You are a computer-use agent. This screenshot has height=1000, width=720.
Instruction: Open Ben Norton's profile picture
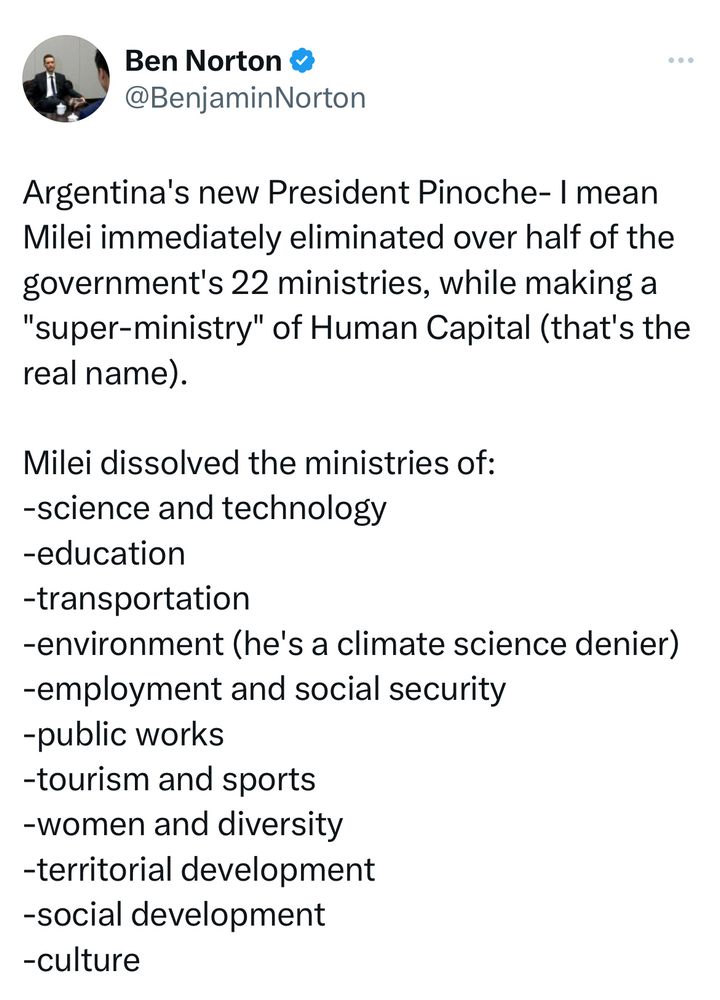pyautogui.click(x=66, y=79)
